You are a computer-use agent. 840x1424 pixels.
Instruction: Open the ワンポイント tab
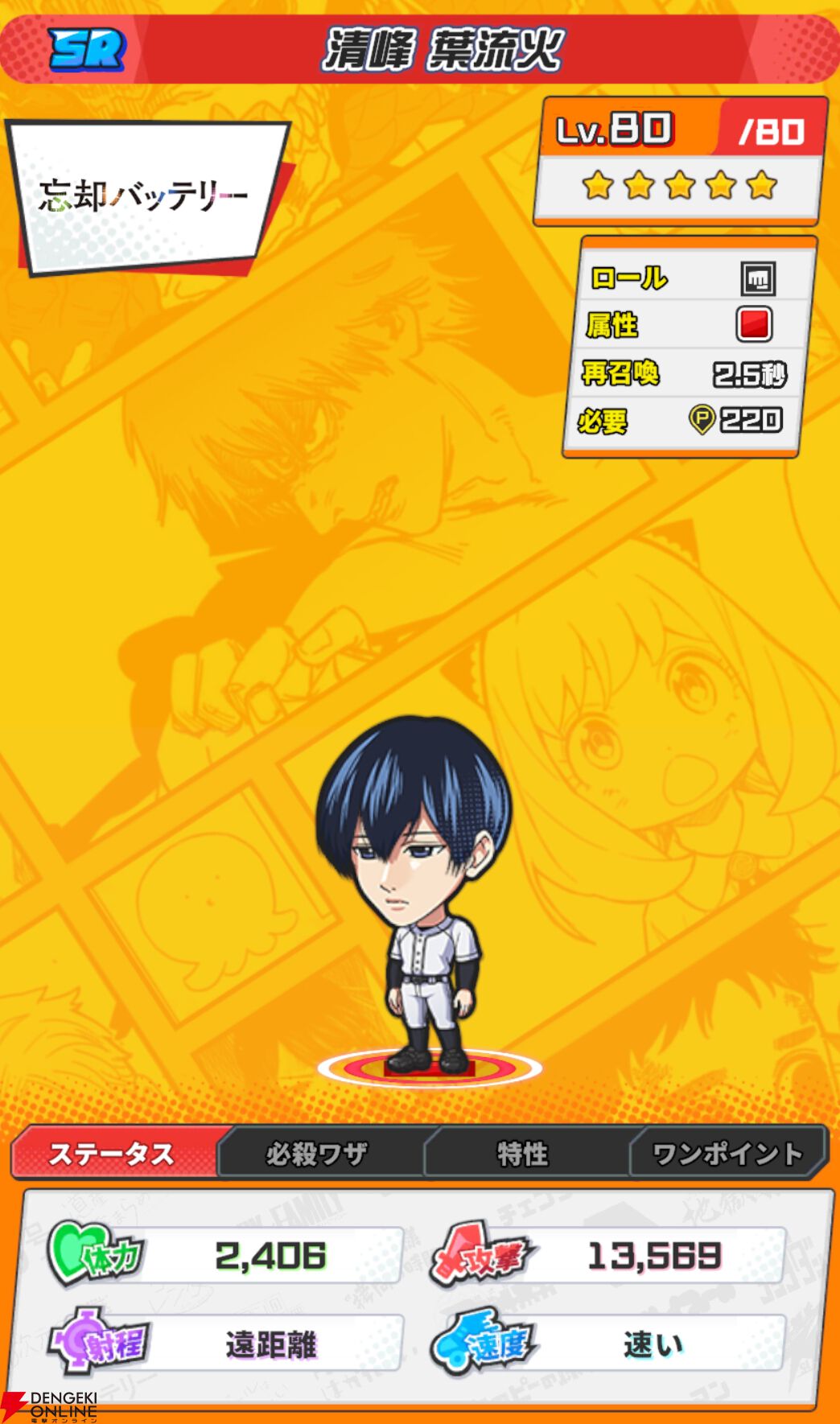727,1154
